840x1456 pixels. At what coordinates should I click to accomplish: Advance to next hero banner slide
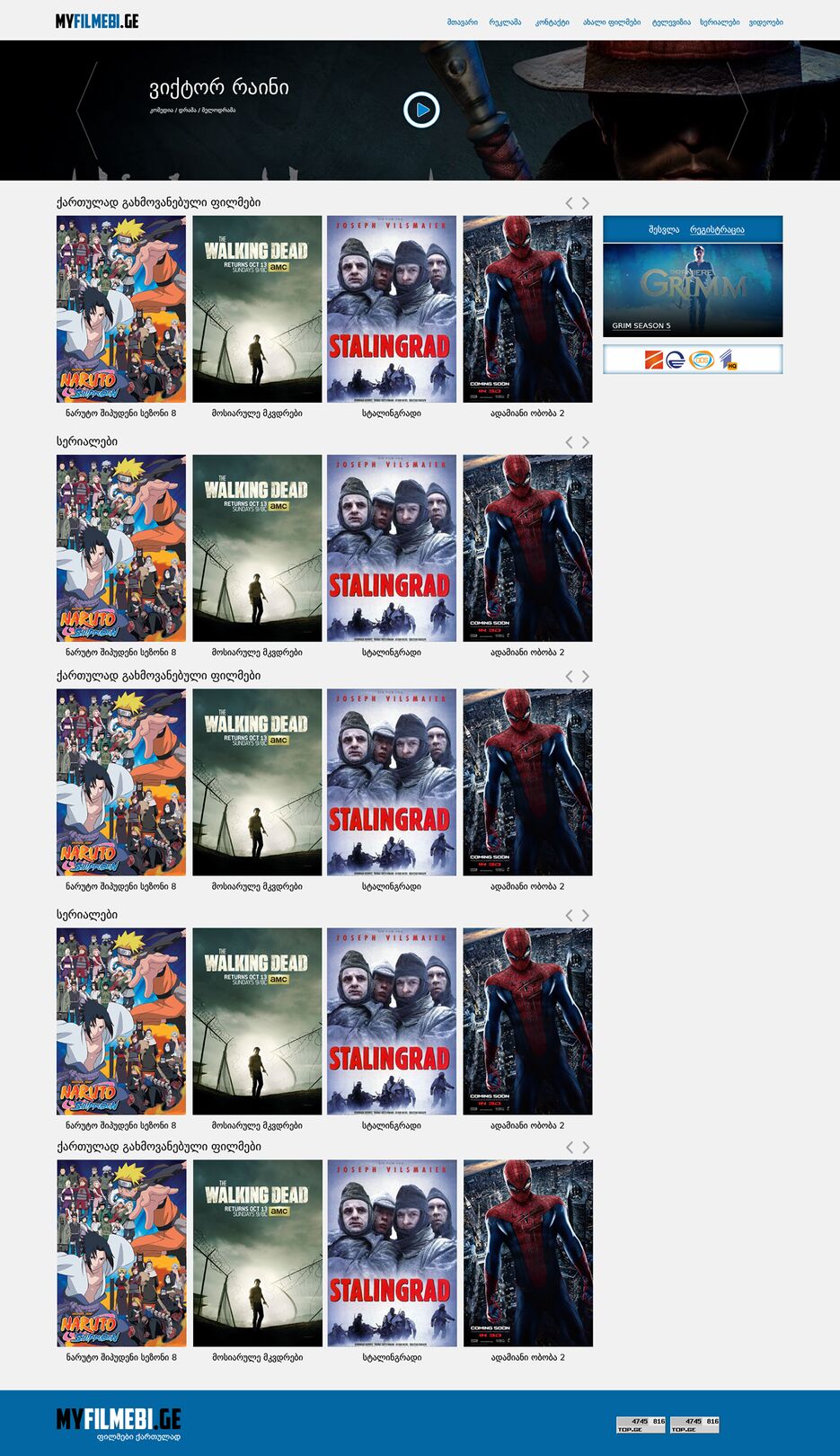[x=738, y=111]
